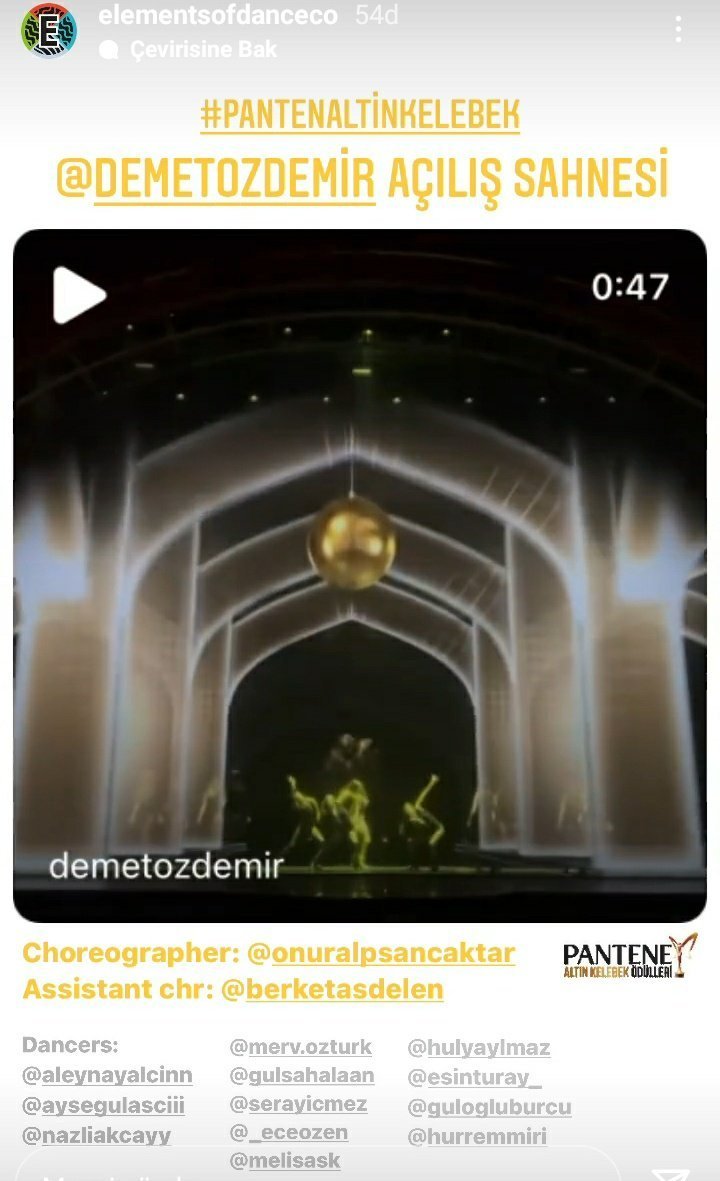Screen dimensions: 720x1181
Task: Open the elementsofdanceco profile picture
Action: coord(49,31)
